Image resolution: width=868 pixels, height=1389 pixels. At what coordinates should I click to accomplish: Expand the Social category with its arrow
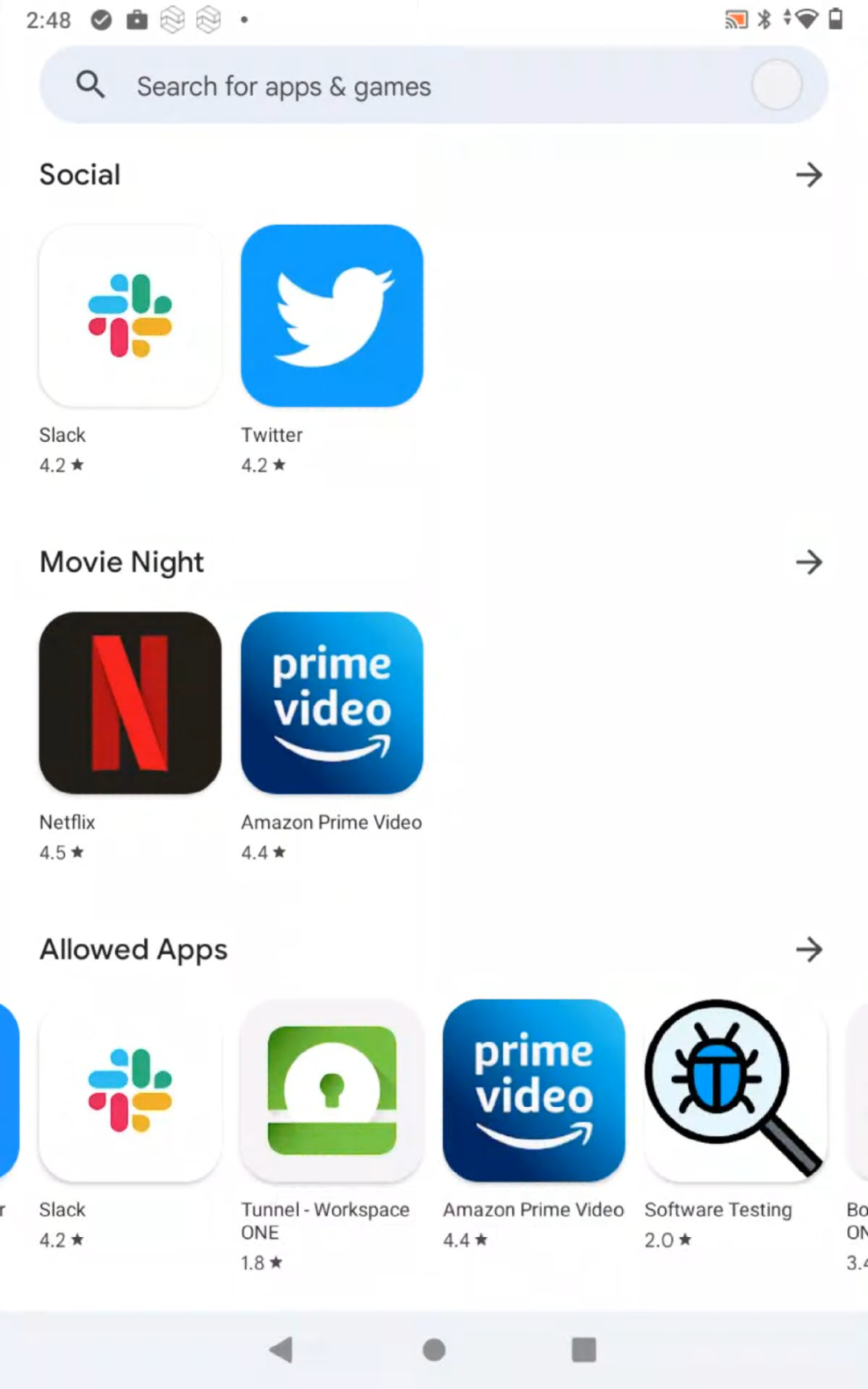(809, 174)
